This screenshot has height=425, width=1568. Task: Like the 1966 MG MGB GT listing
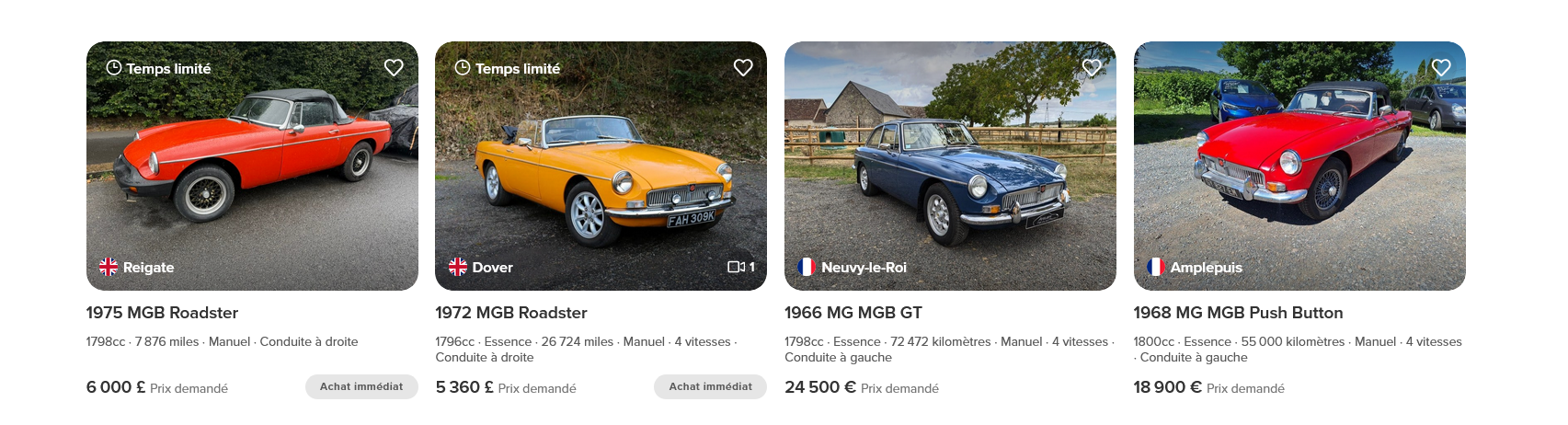pyautogui.click(x=1092, y=67)
